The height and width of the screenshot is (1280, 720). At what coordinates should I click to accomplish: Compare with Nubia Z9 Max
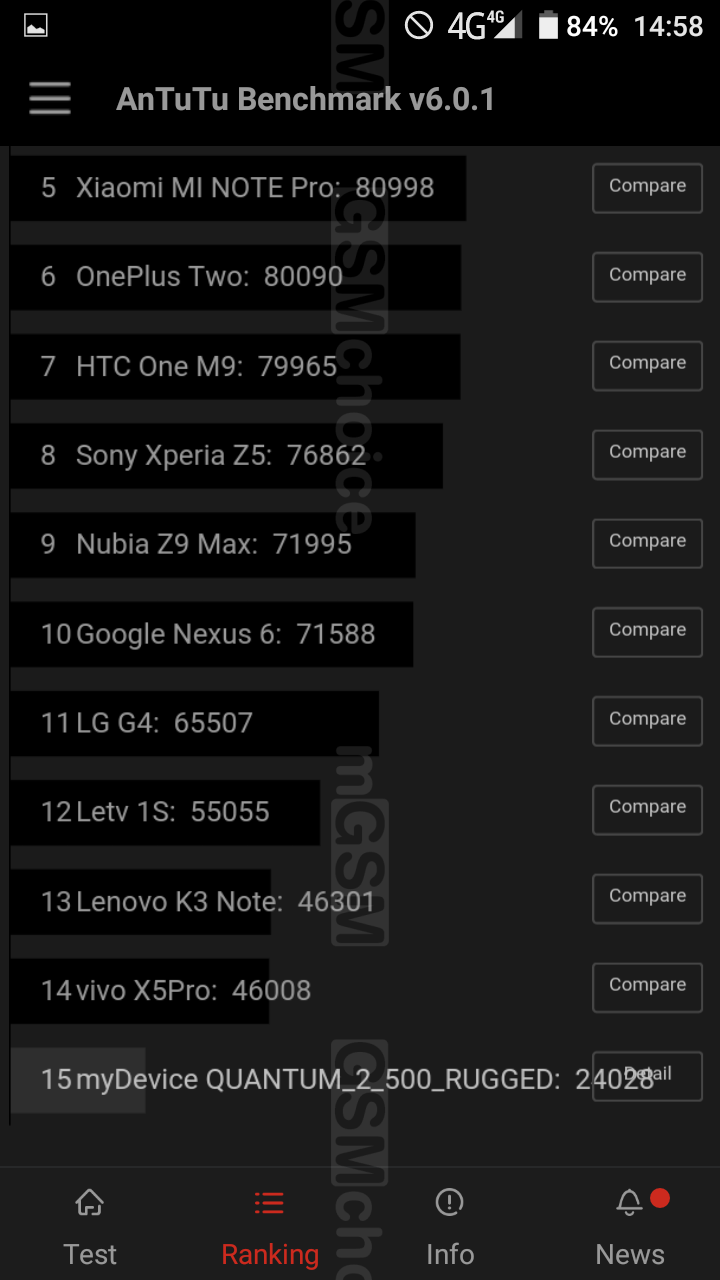click(x=647, y=543)
